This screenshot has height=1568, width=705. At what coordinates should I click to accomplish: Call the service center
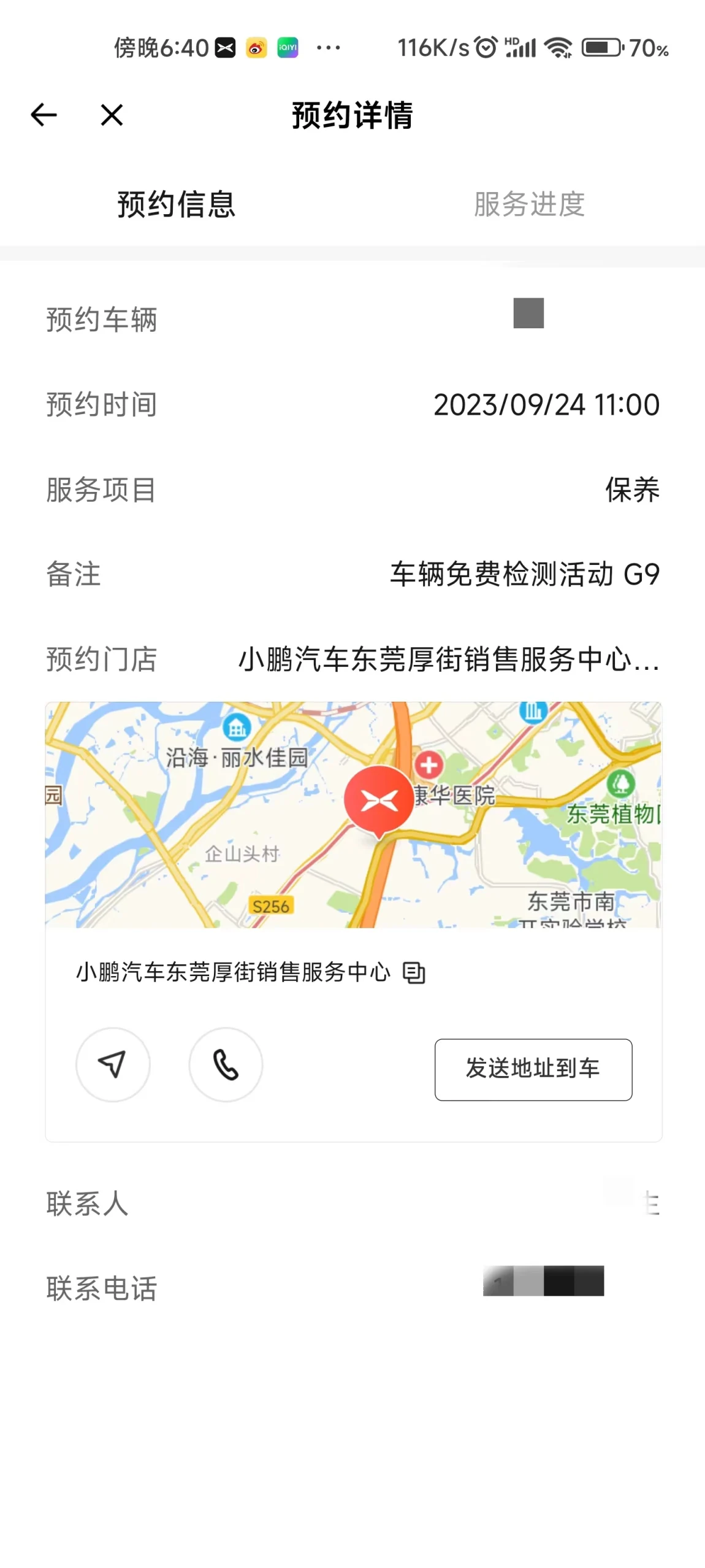click(x=226, y=1064)
